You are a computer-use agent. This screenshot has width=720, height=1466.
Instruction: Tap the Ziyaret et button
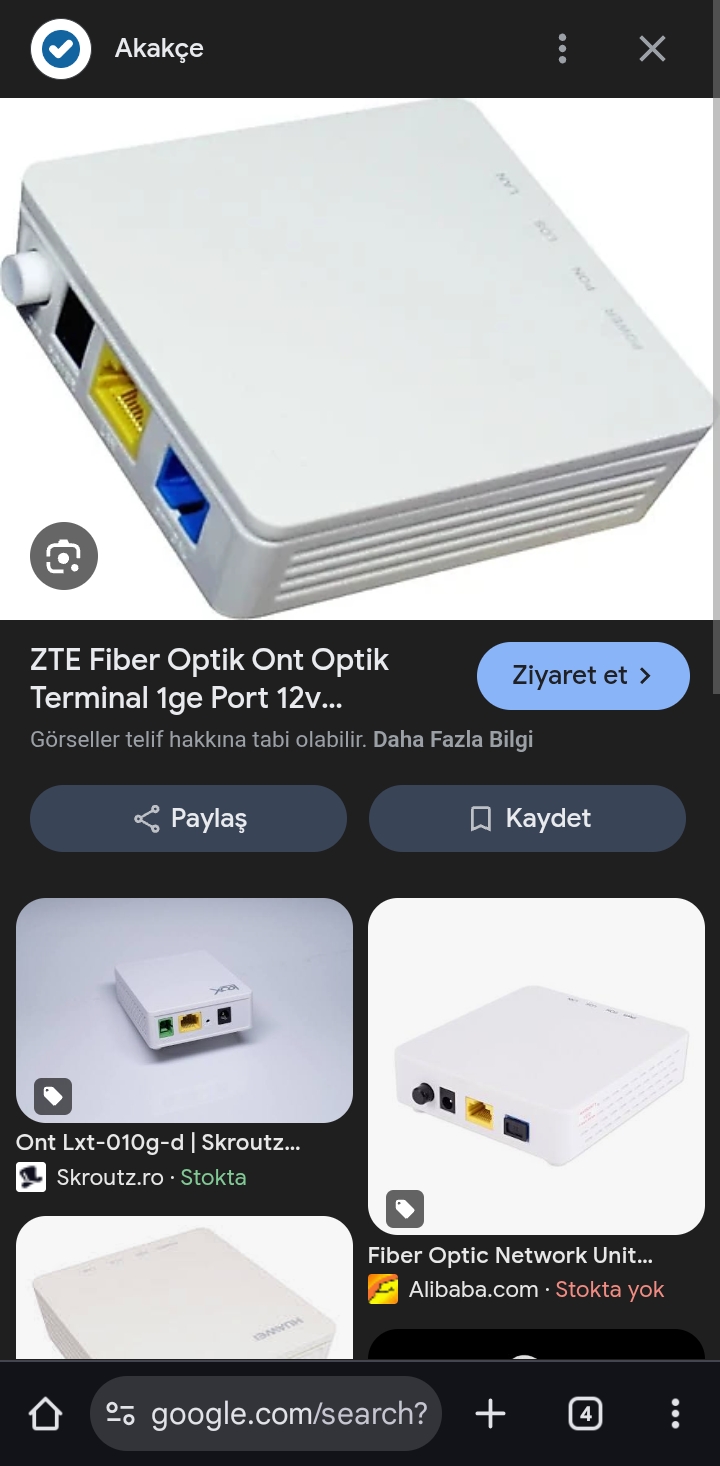583,675
